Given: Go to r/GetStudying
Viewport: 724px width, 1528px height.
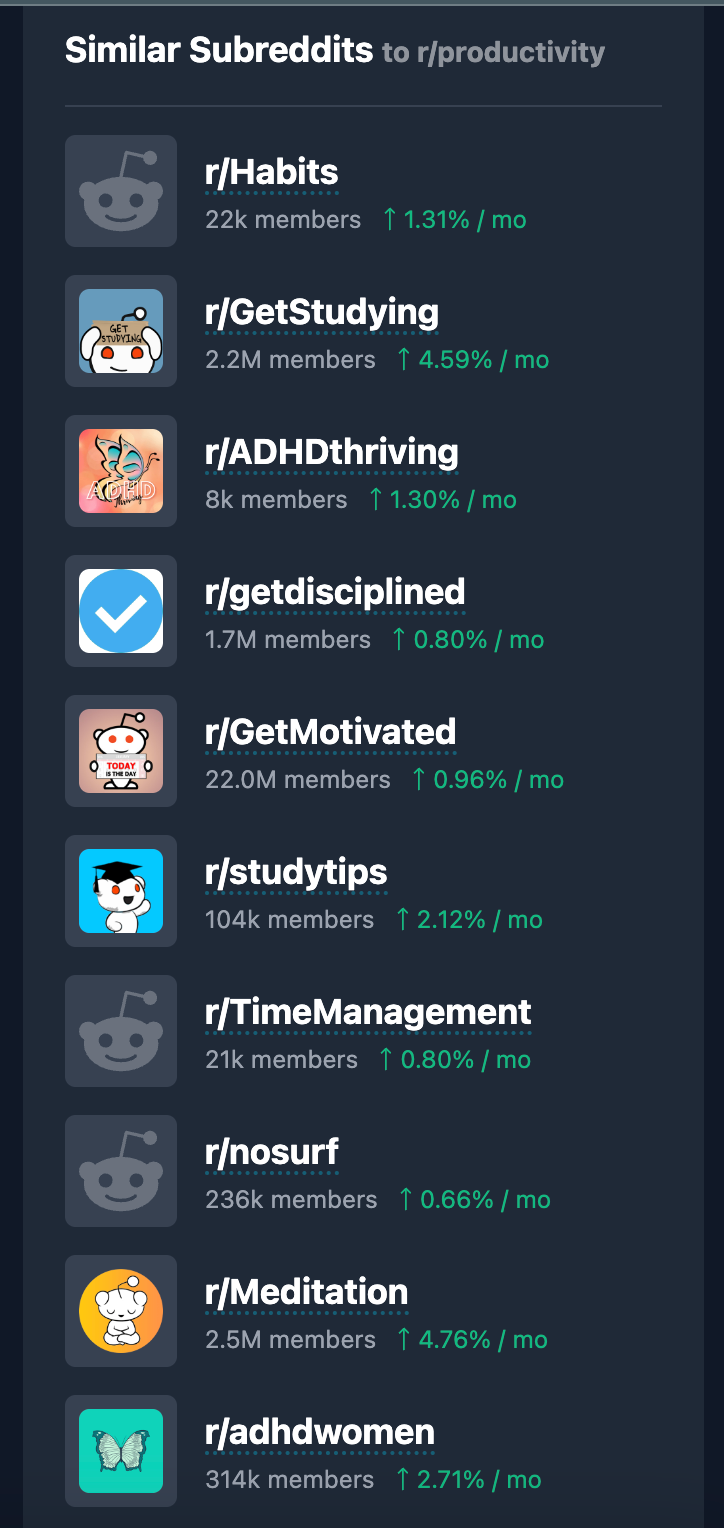Looking at the screenshot, I should [x=321, y=313].
